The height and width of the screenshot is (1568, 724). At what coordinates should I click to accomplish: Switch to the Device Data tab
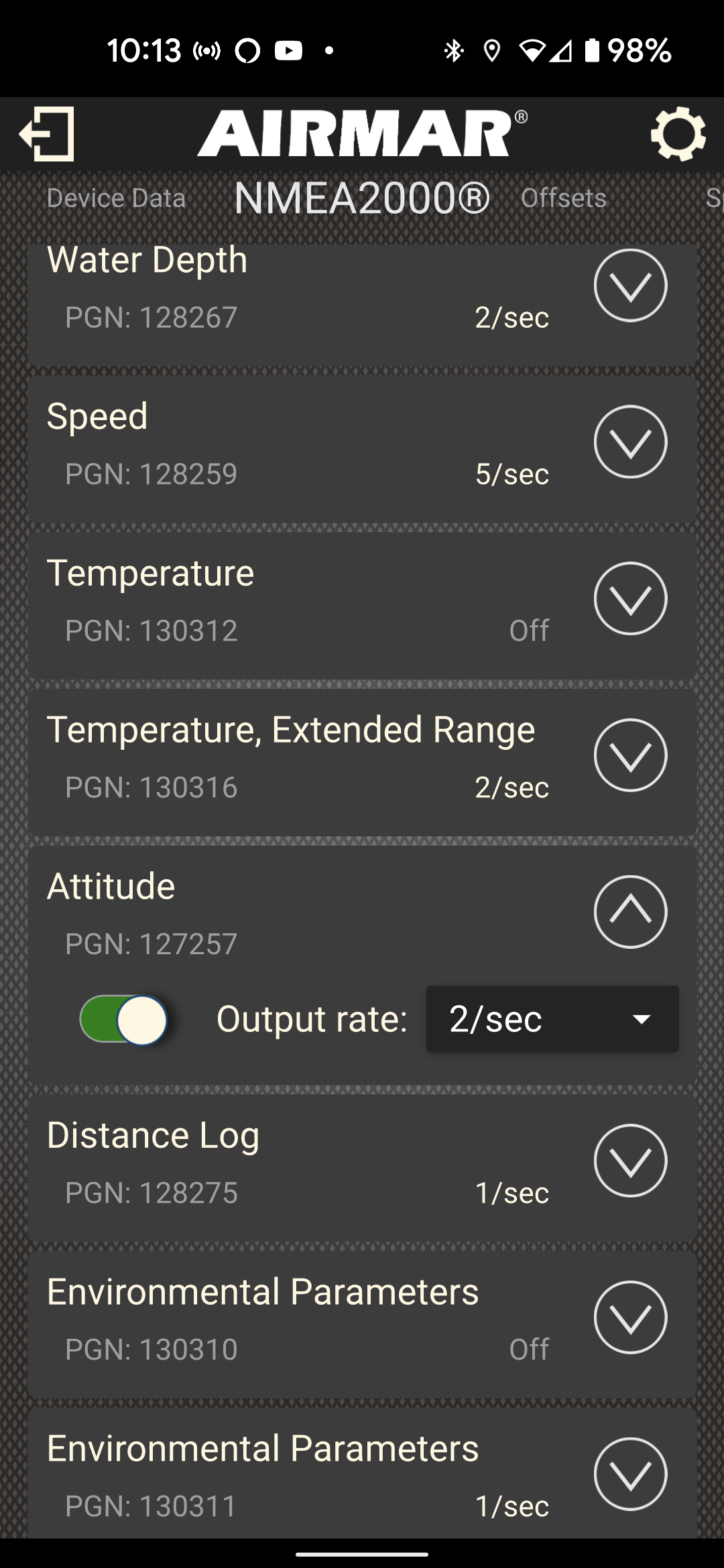(116, 198)
